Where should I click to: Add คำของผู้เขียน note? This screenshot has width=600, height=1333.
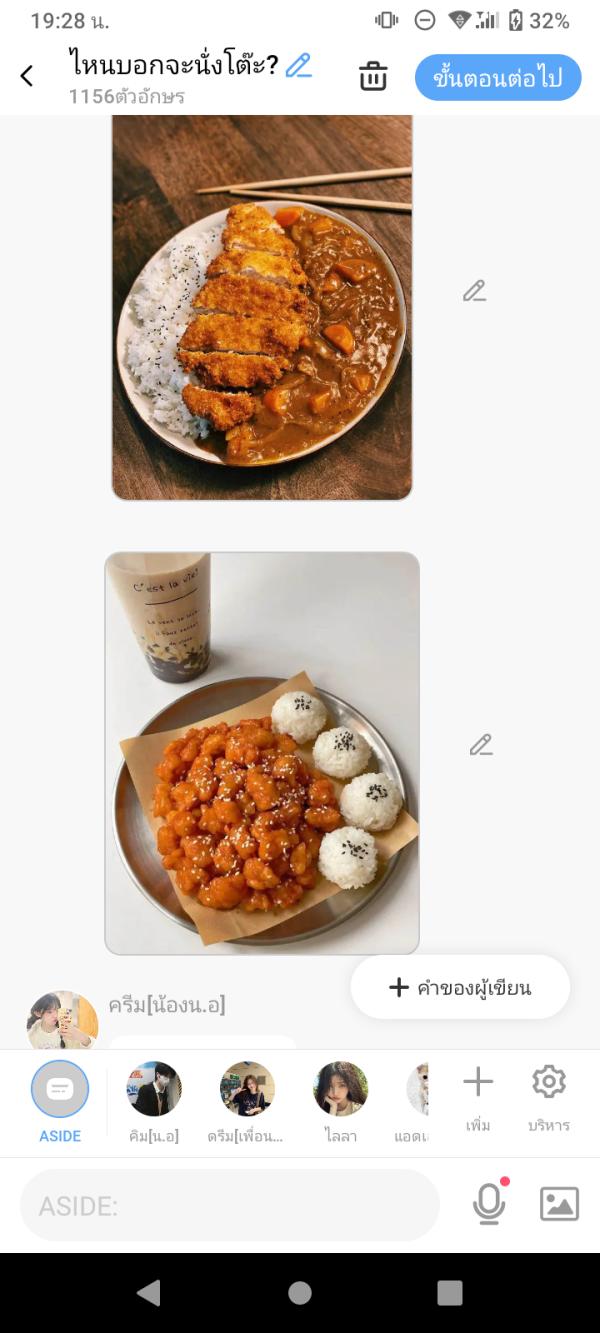(x=460, y=987)
